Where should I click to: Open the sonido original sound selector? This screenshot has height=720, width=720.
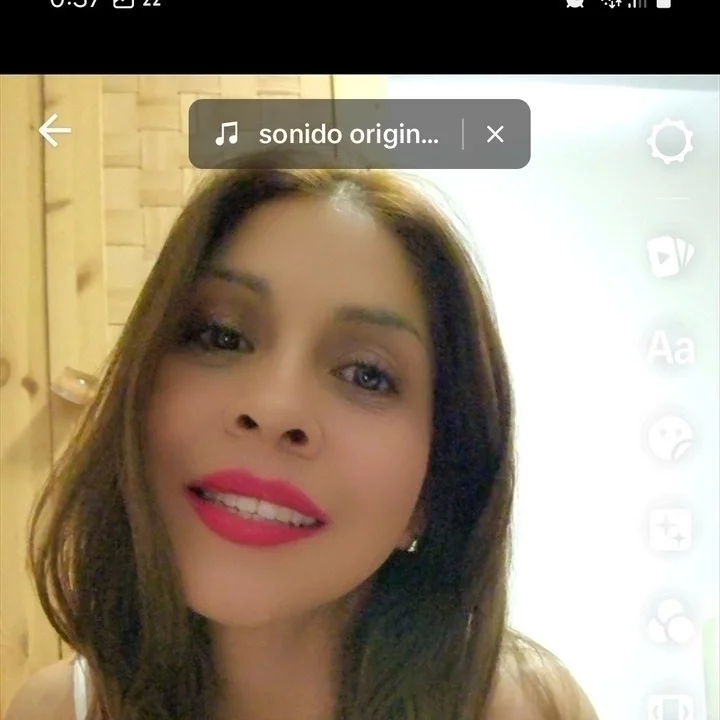click(330, 134)
